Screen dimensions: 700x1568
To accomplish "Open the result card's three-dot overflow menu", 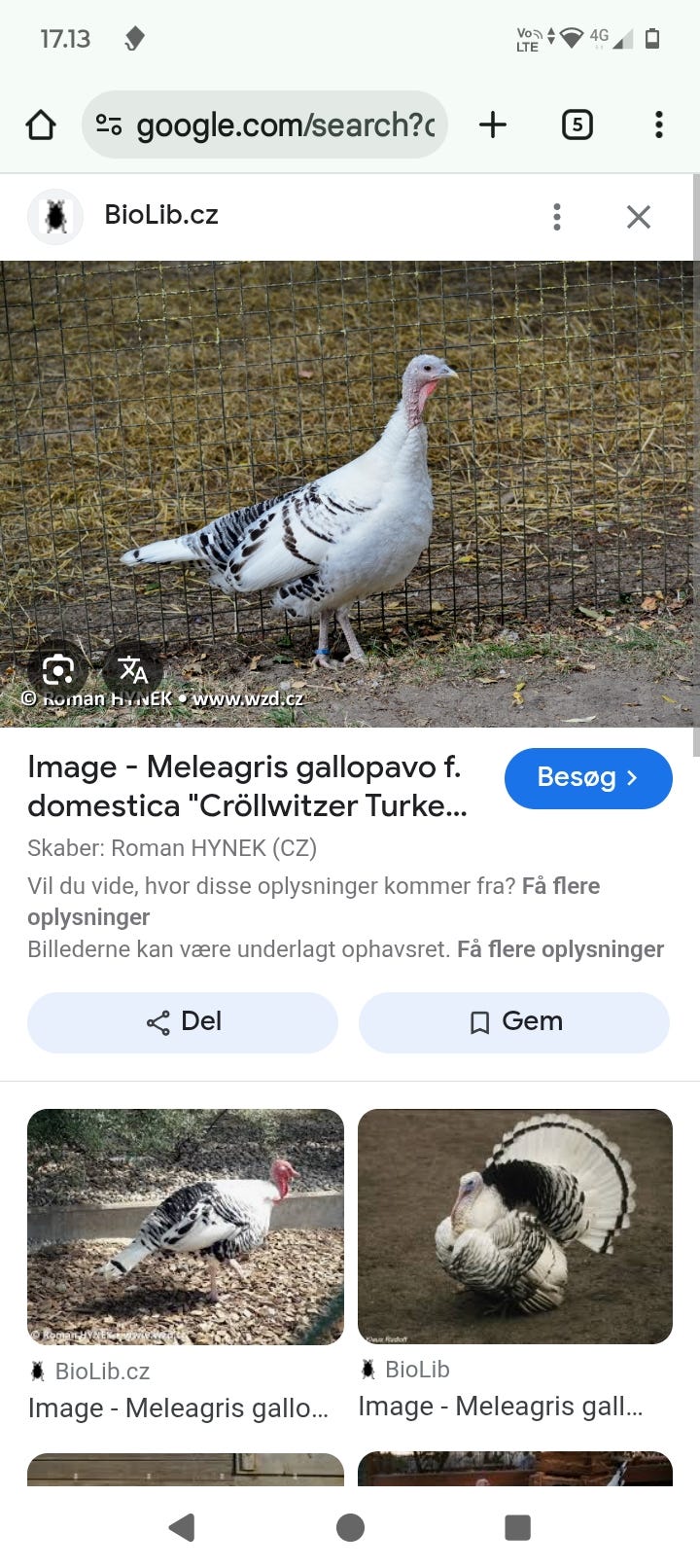I will pos(556,217).
